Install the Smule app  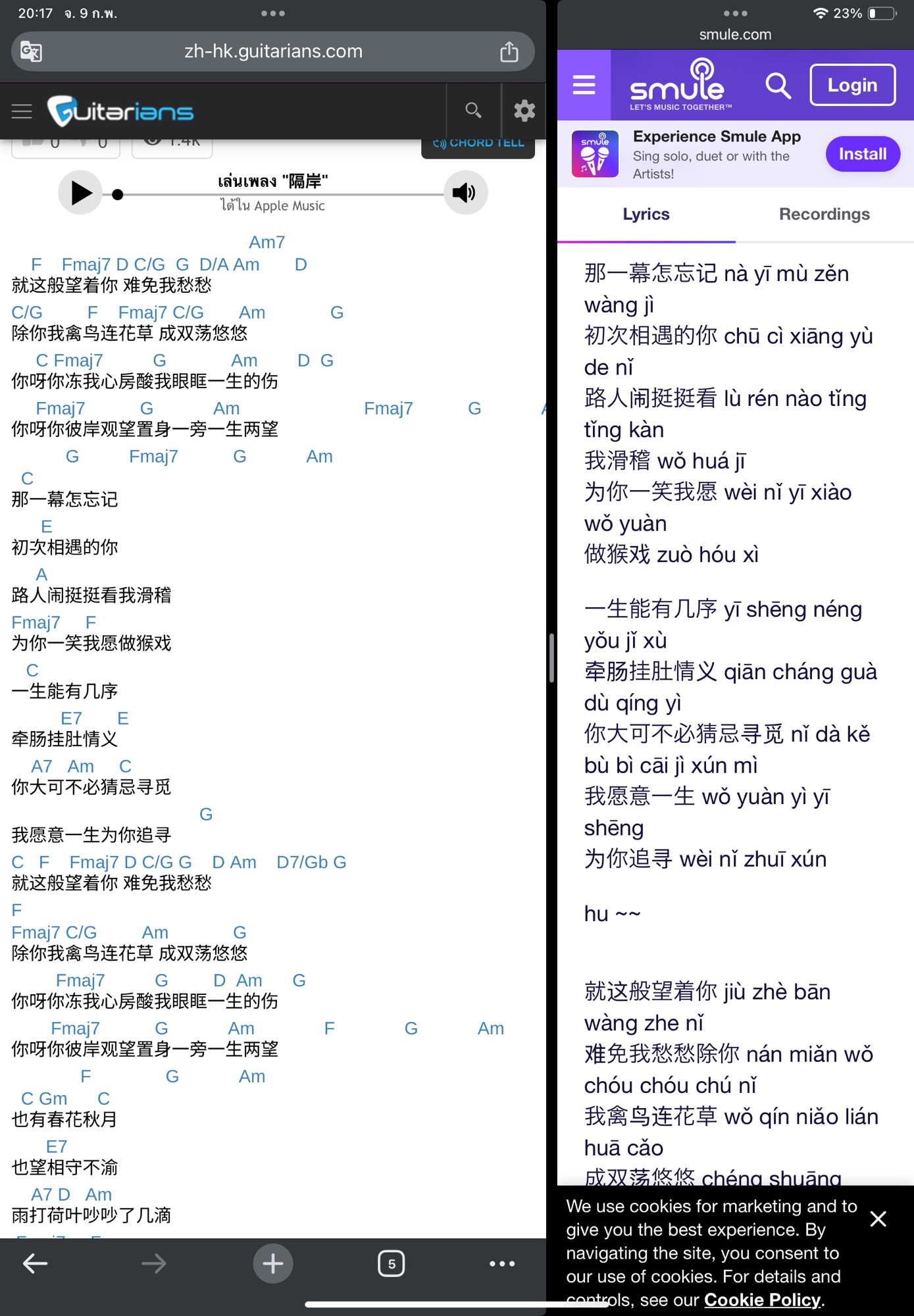coord(862,154)
